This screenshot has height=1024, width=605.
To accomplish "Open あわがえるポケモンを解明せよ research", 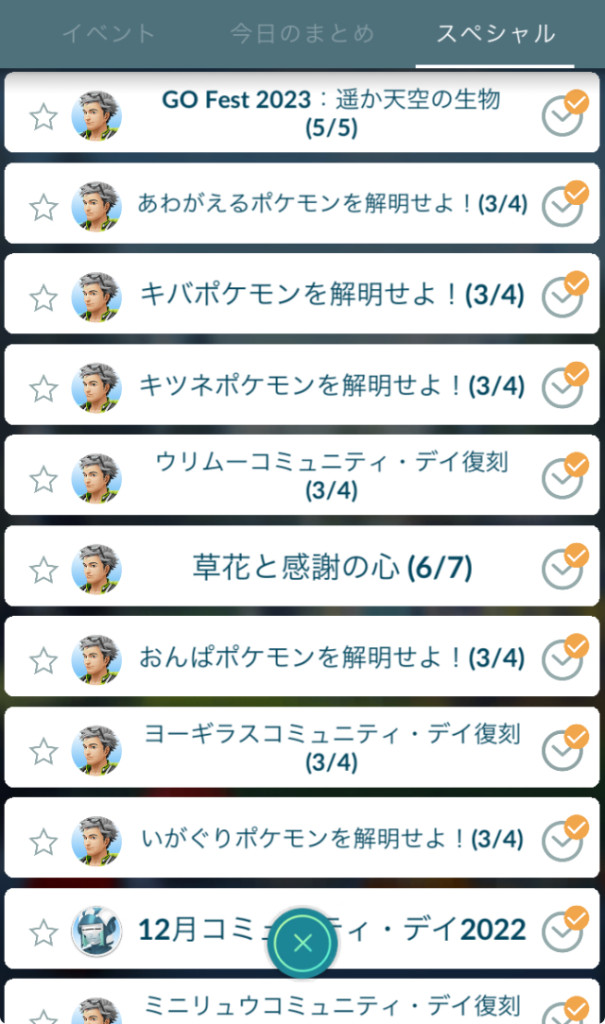I will [302, 203].
